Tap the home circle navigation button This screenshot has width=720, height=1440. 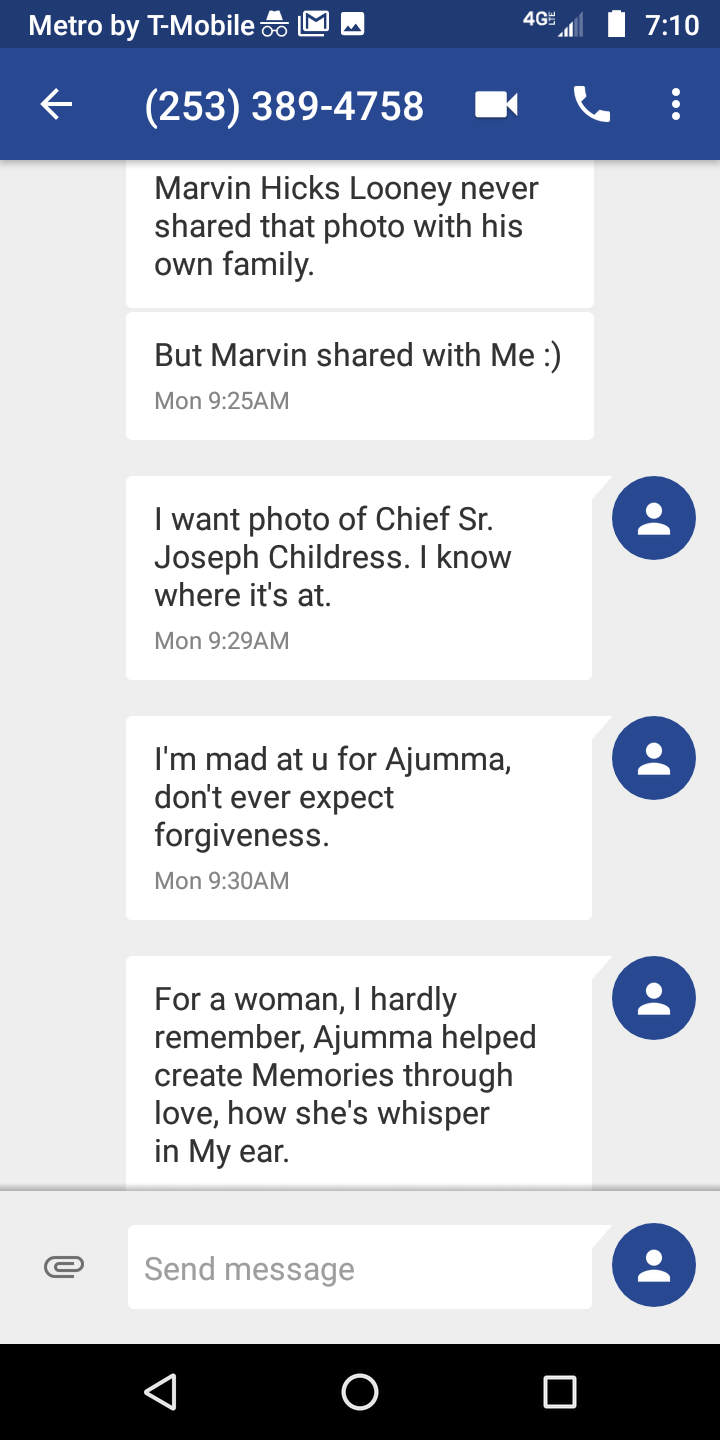[361, 1390]
